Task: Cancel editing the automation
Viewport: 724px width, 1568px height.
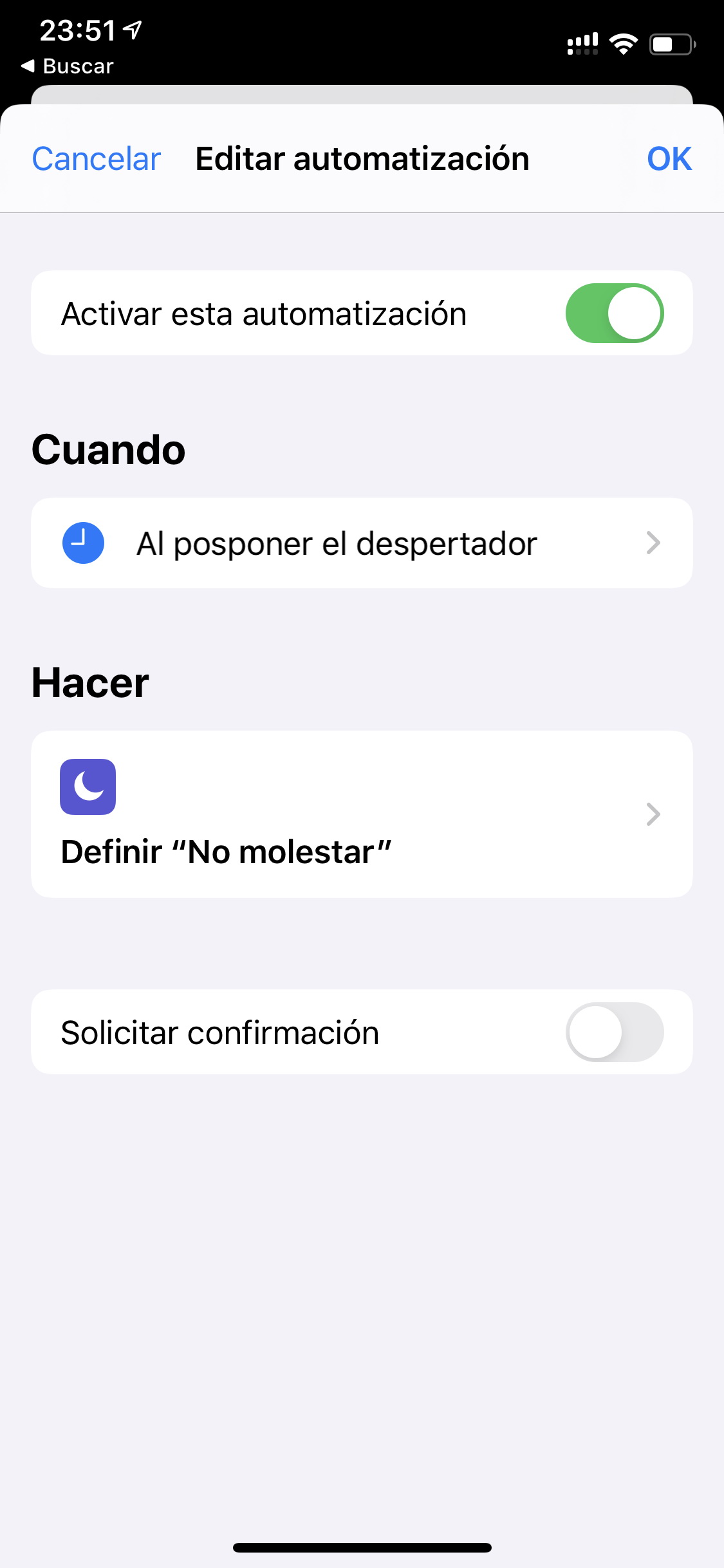Action: 96,159
